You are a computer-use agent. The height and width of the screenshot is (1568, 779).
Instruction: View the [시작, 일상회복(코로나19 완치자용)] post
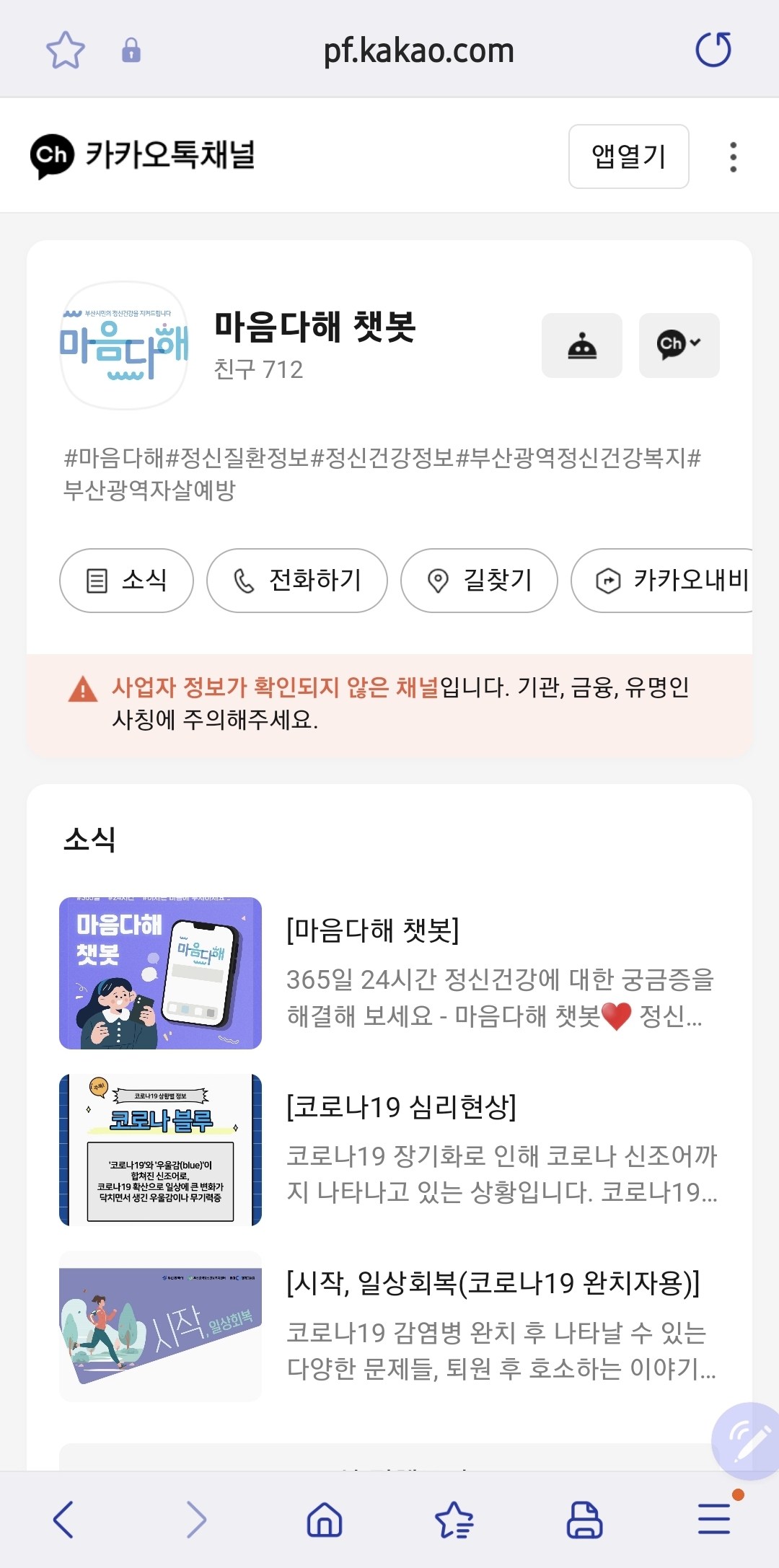click(389, 1326)
